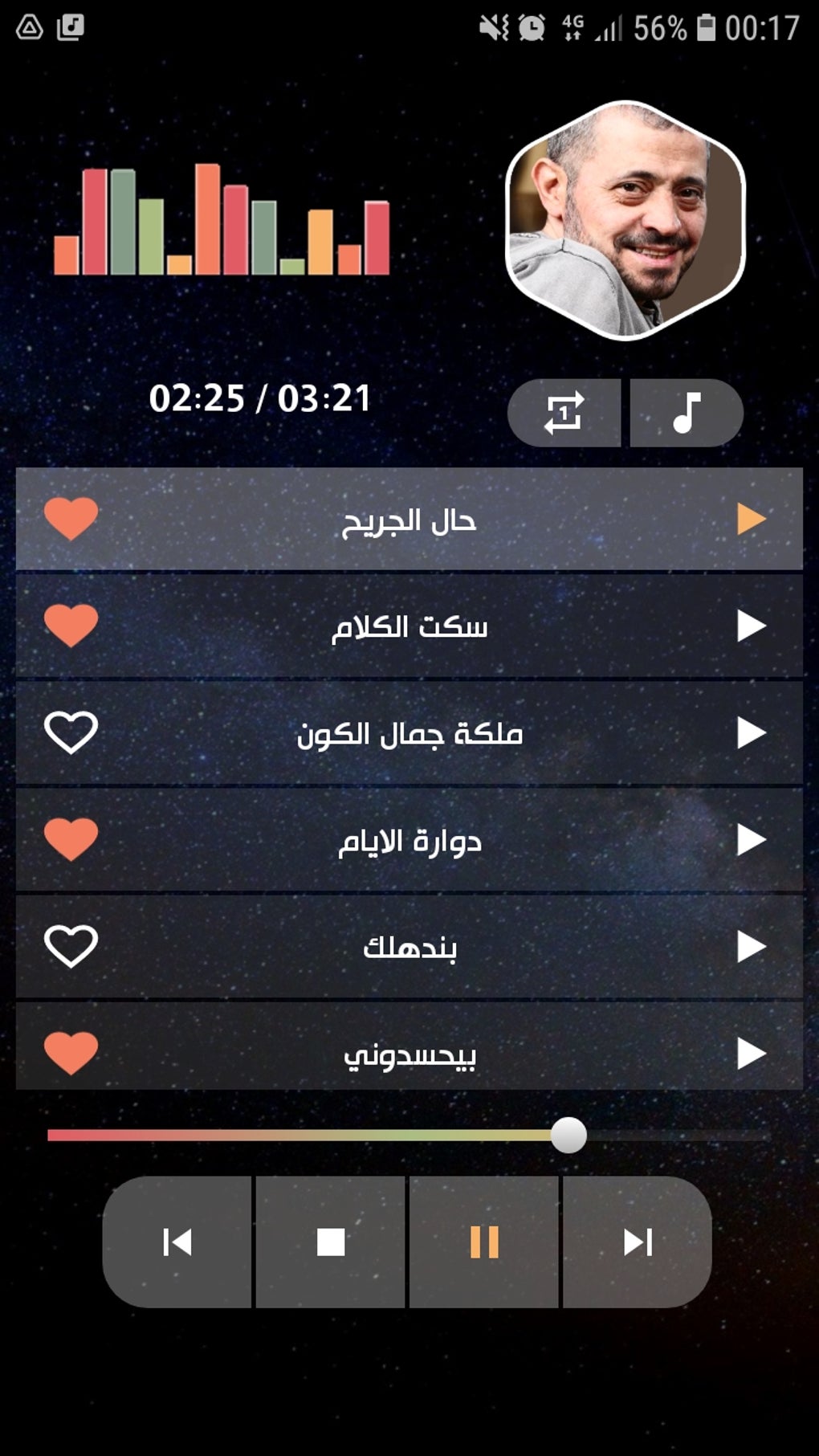819x1456 pixels.
Task: Like the song بندهلك
Action: 71,946
